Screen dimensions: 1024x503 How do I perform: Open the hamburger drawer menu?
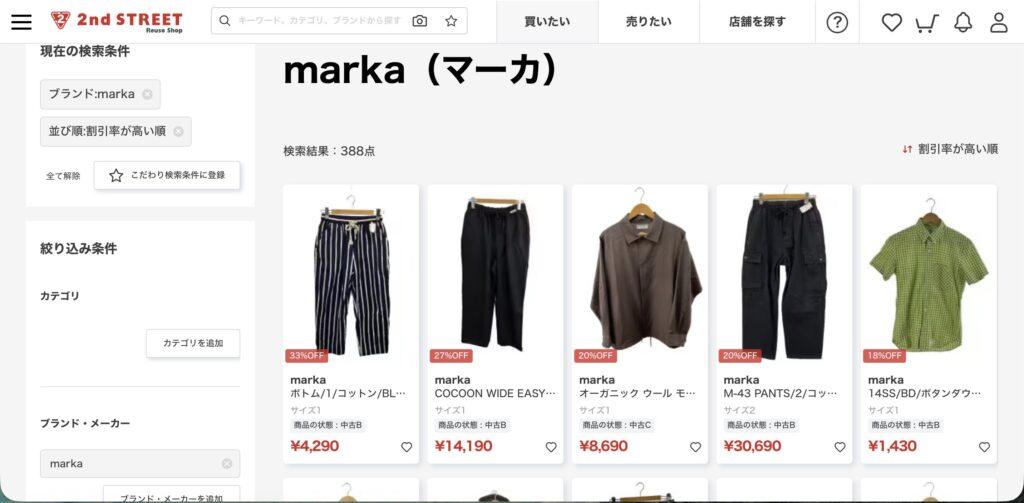21,22
